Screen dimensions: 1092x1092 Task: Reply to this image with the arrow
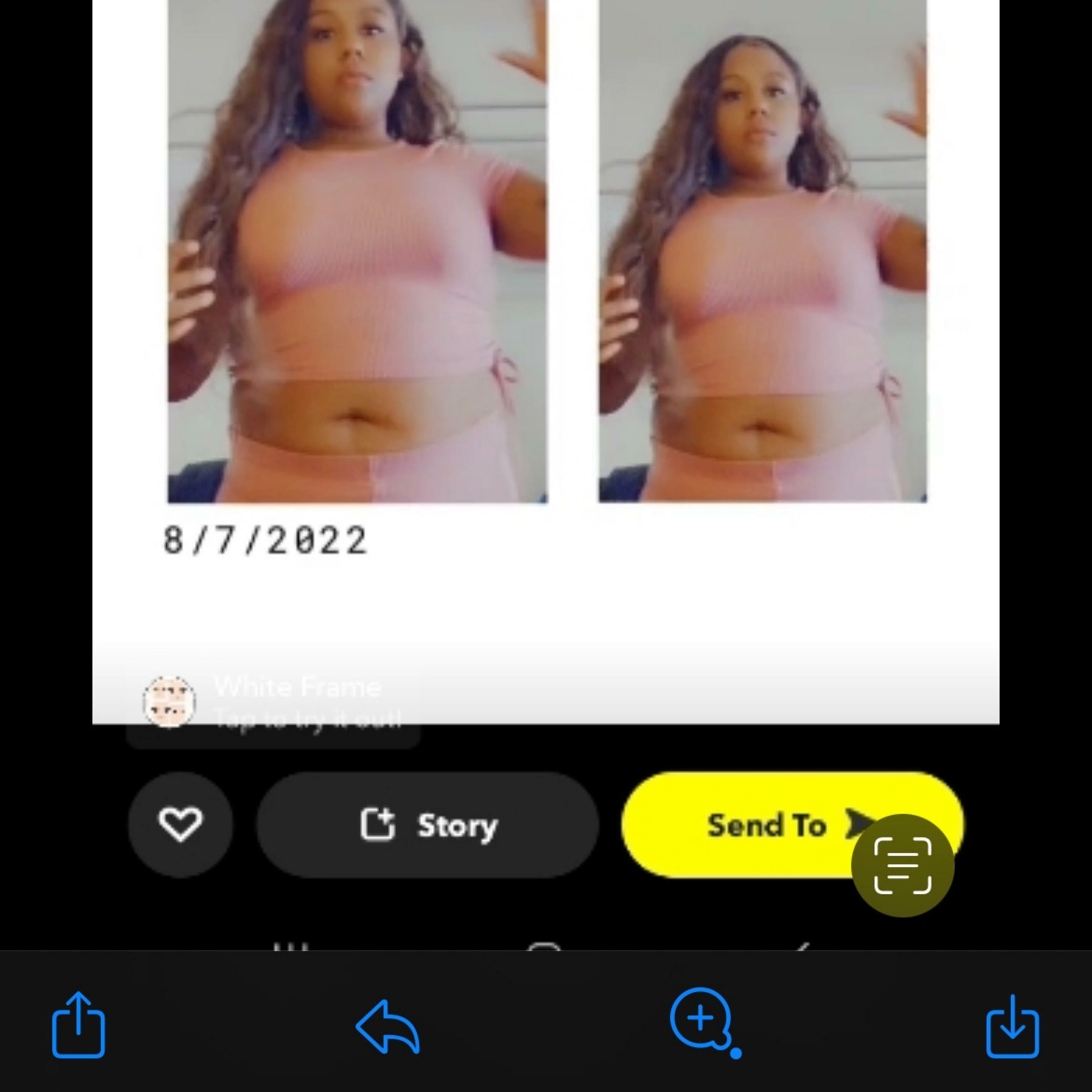click(388, 1026)
